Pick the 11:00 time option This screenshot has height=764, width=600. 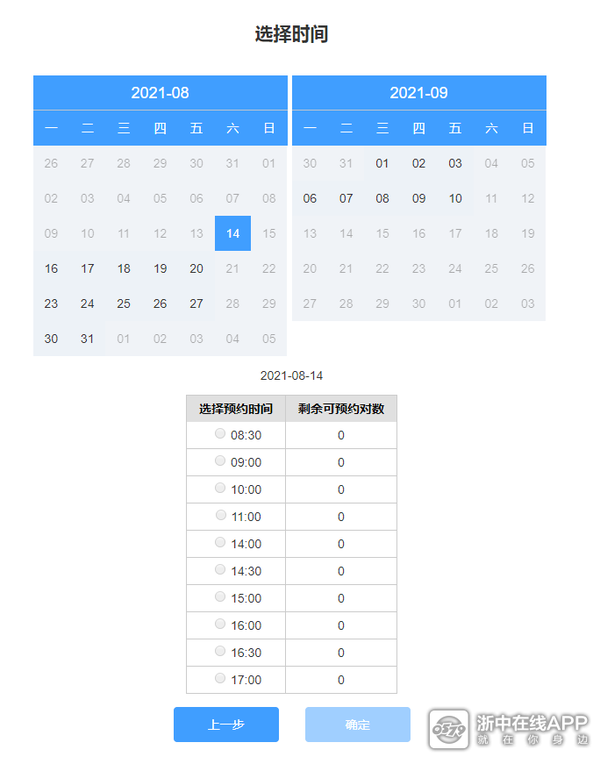[221, 515]
